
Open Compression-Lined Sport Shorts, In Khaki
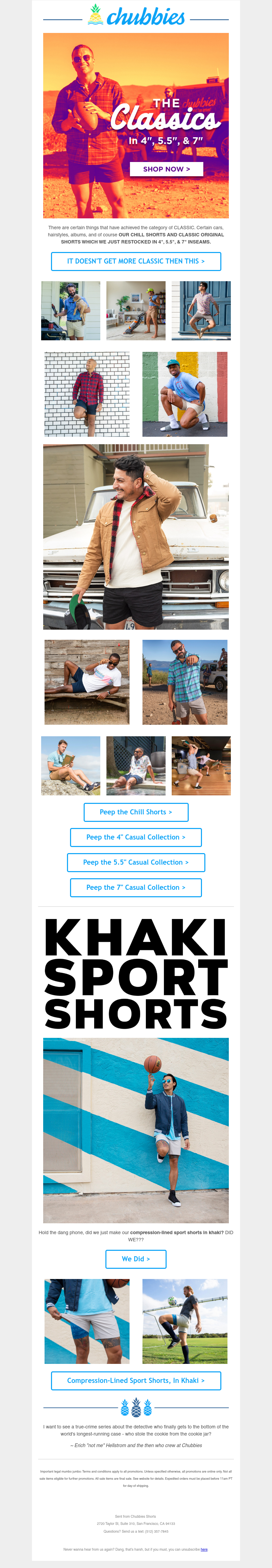[135, 1381]
